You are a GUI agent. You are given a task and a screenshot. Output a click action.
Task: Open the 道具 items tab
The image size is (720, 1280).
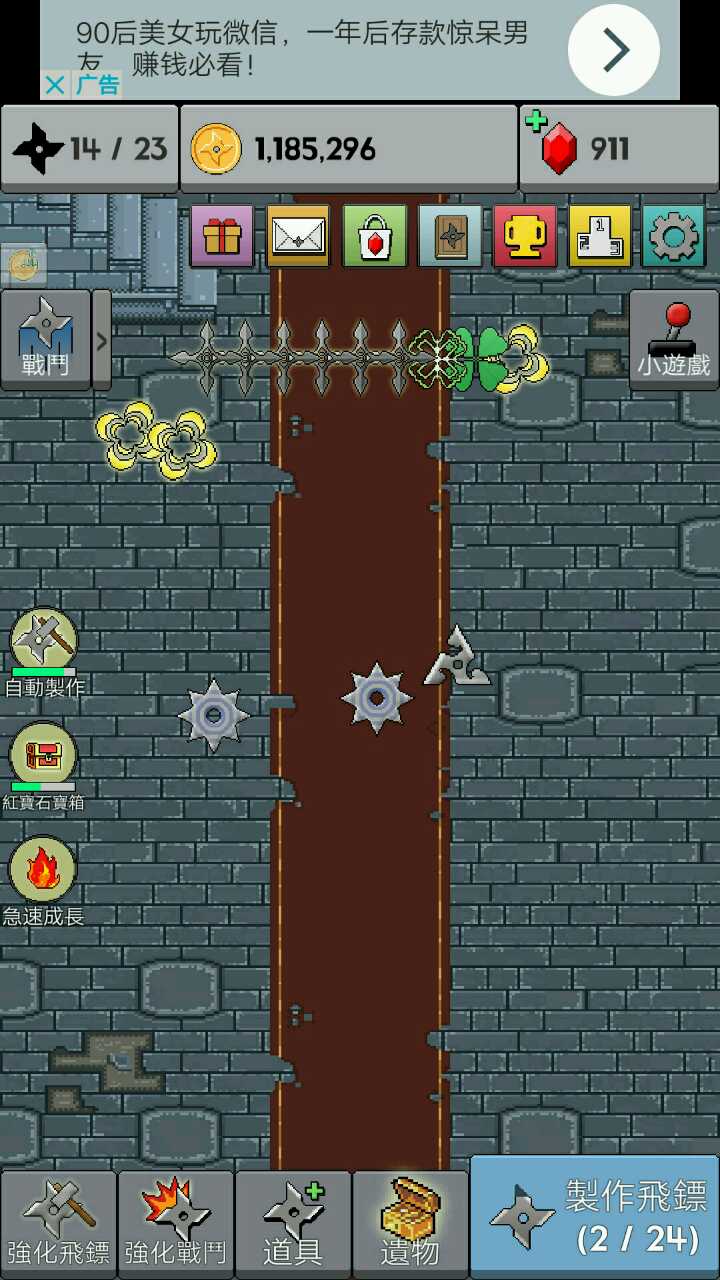pyautogui.click(x=293, y=1221)
